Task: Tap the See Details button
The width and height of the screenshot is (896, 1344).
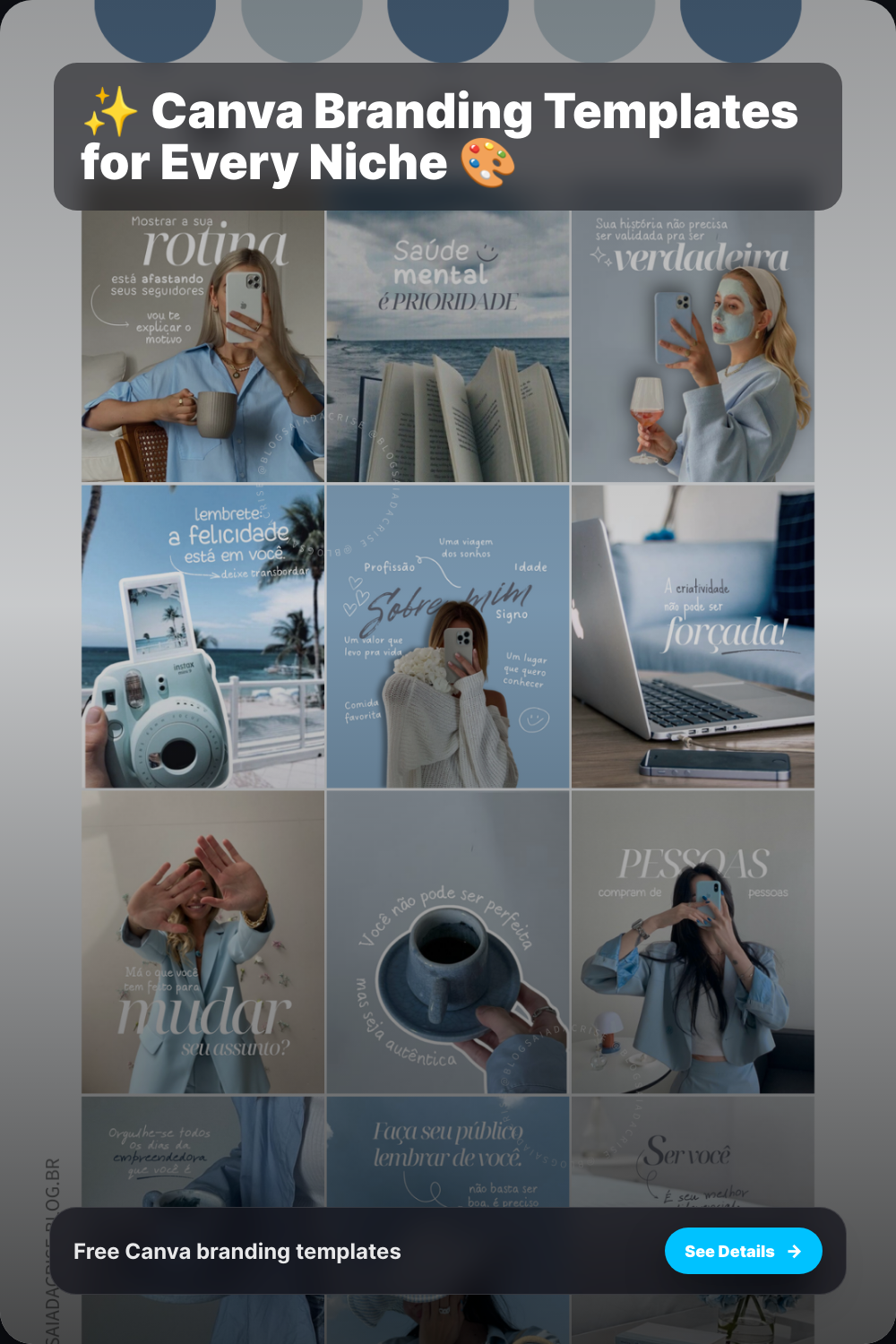Action: point(743,1251)
